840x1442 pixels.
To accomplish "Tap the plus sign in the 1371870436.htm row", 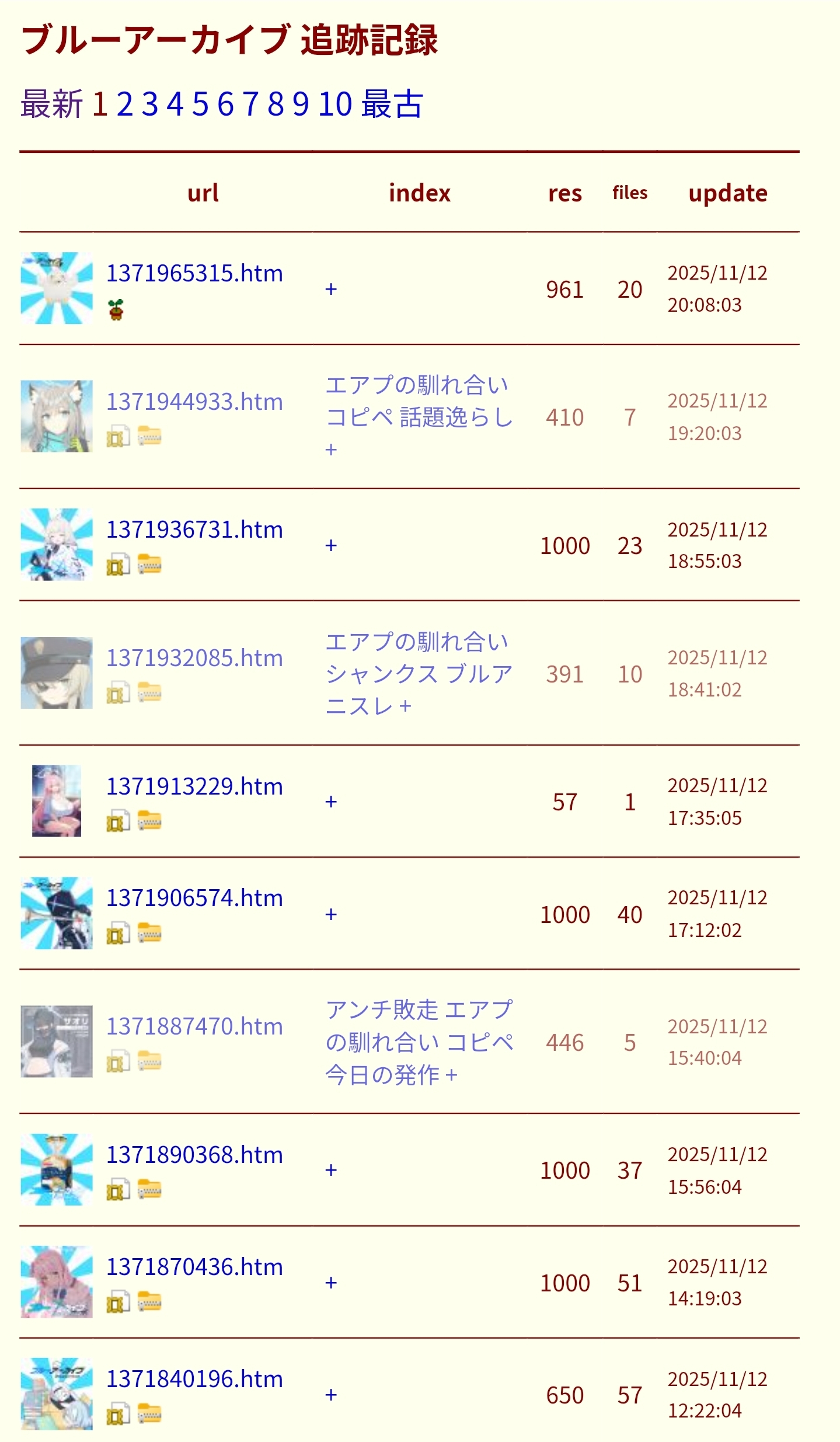I will 331,1283.
